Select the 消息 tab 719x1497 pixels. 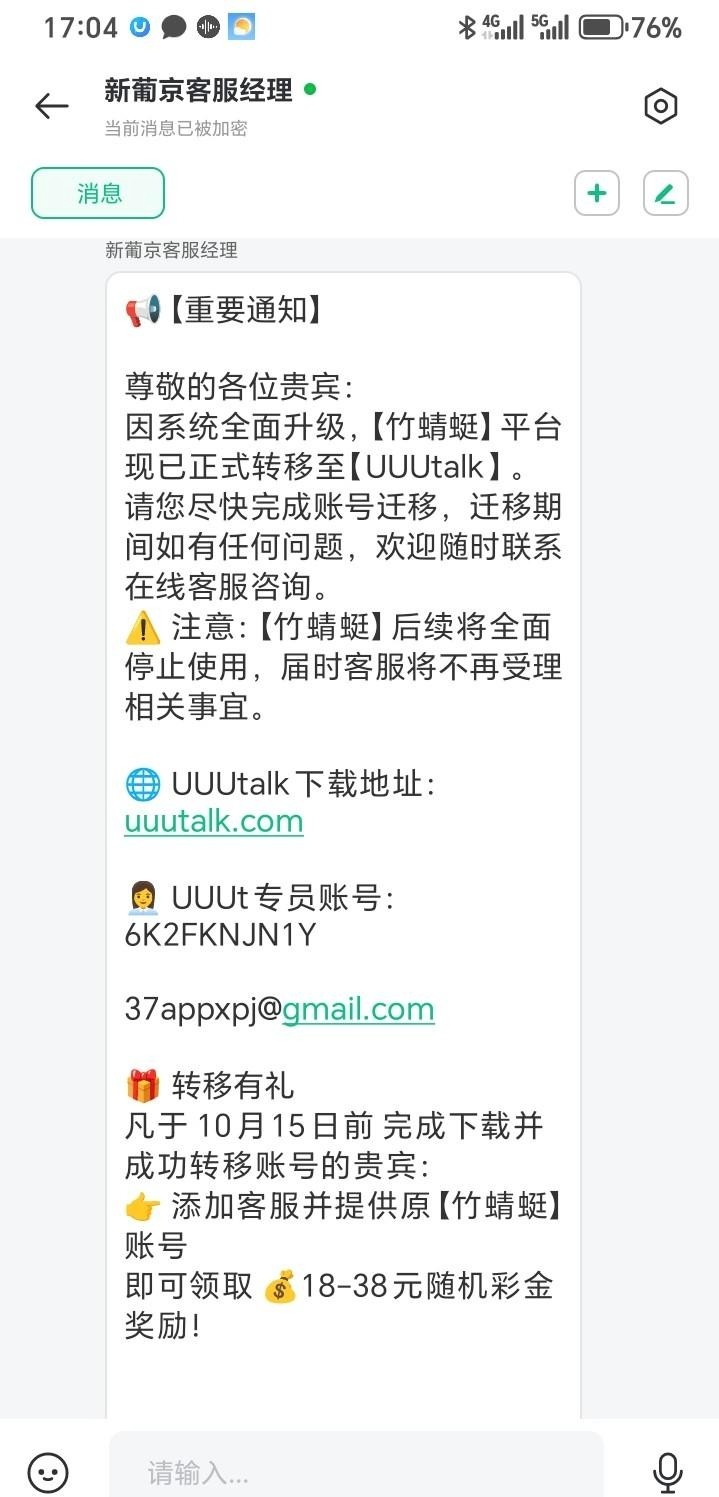(98, 193)
